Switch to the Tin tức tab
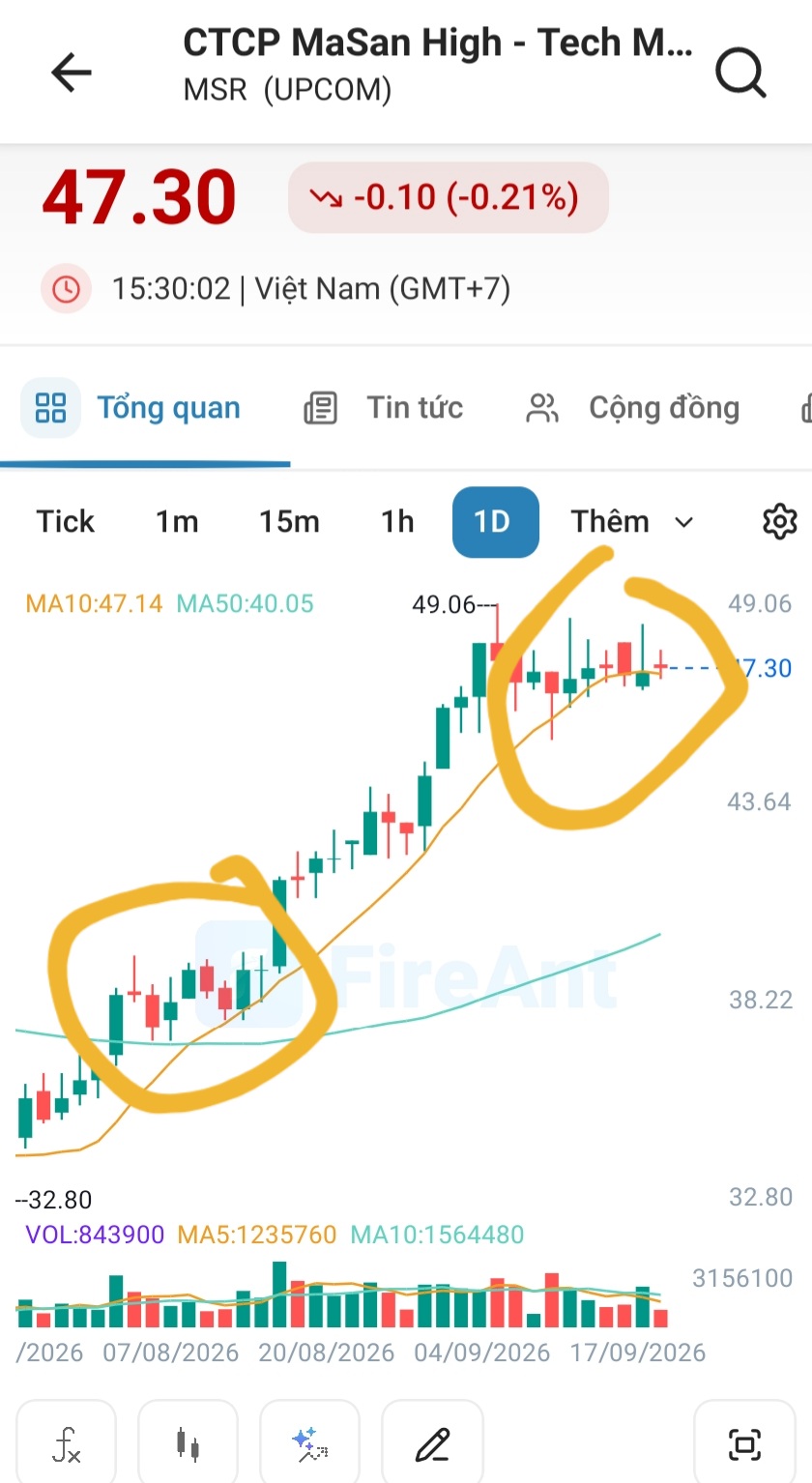This screenshot has width=812, height=1483. coord(384,408)
